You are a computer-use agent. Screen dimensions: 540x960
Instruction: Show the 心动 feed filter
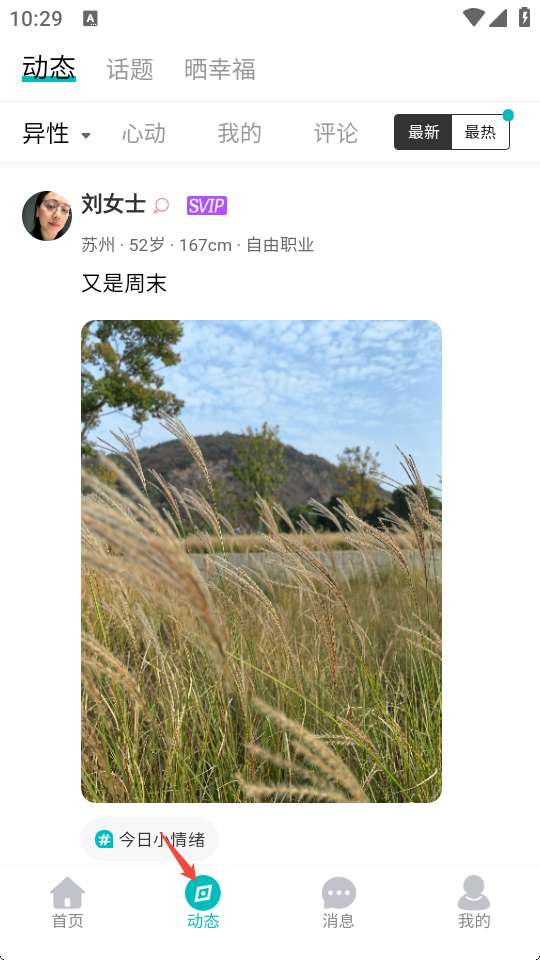point(144,133)
